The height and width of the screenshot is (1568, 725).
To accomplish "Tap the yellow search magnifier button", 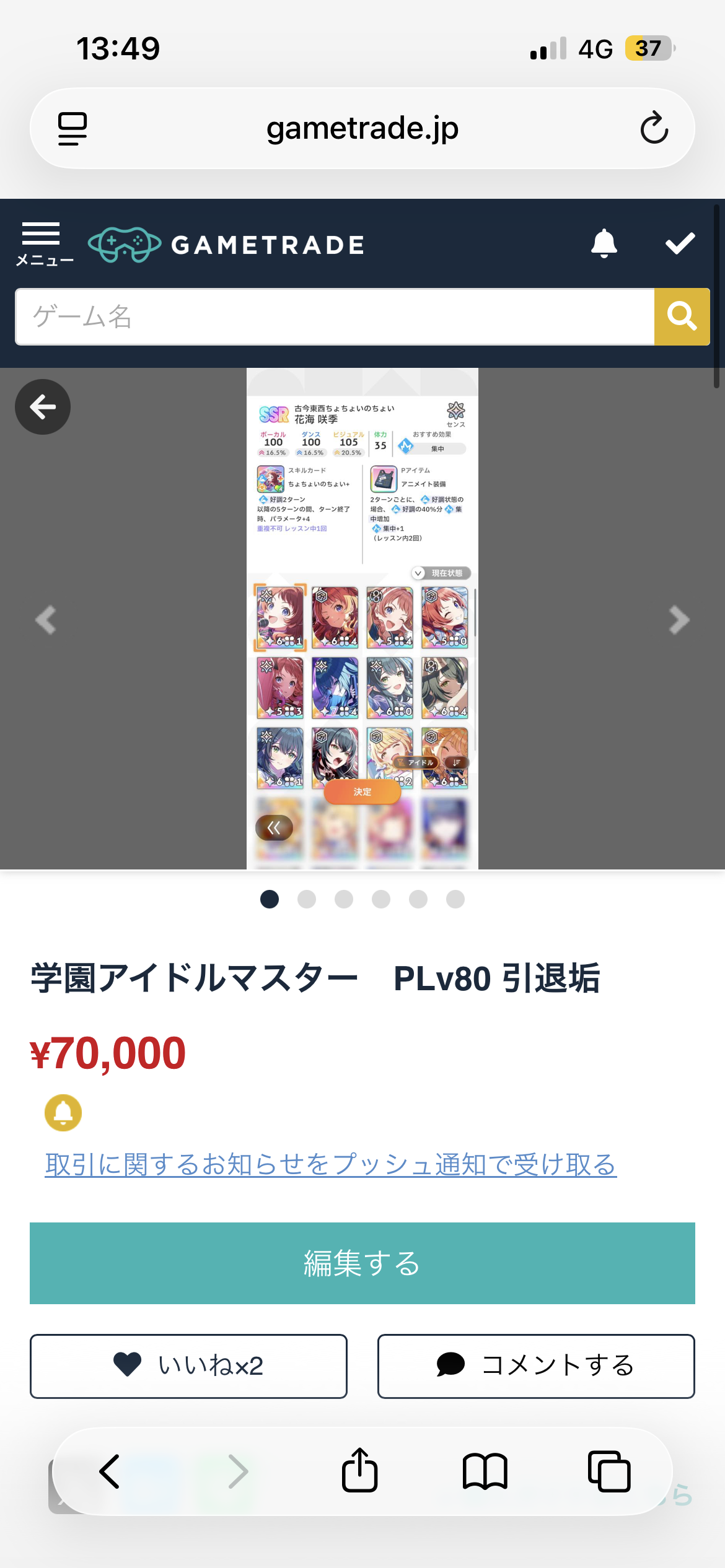I will pyautogui.click(x=682, y=316).
